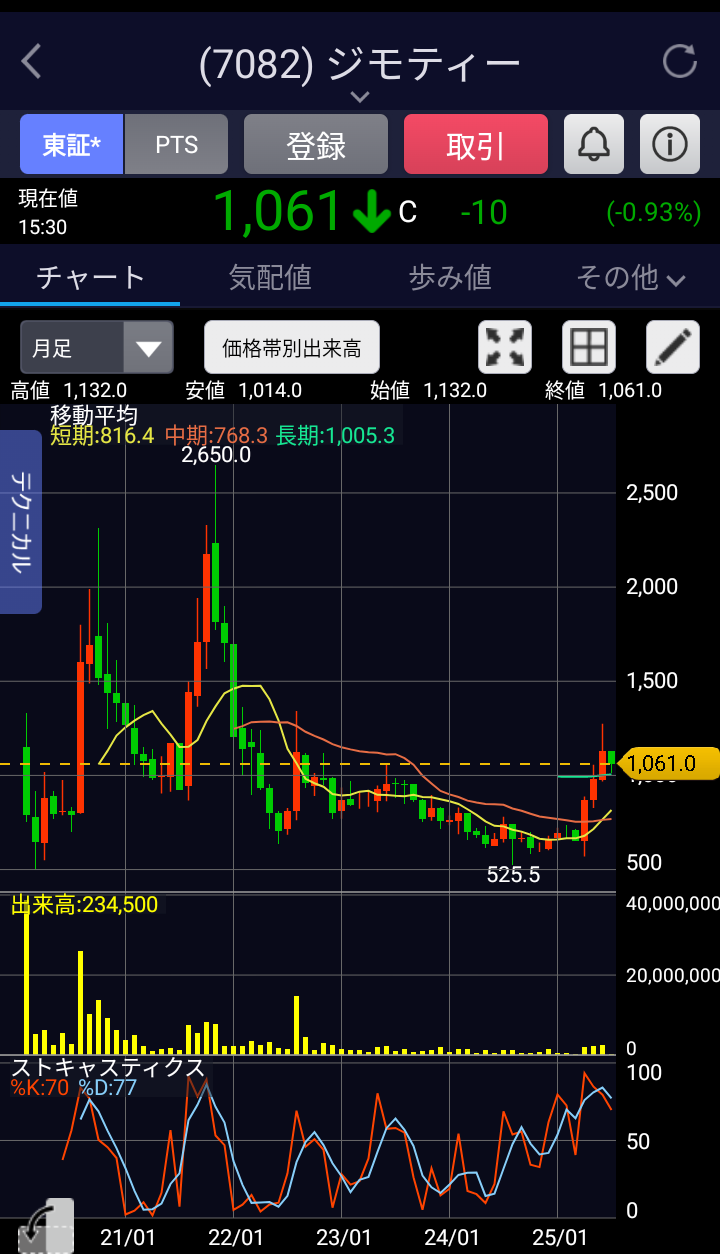Show 価格帯別出来高 volume by price
Image resolution: width=720 pixels, height=1254 pixels.
click(292, 348)
